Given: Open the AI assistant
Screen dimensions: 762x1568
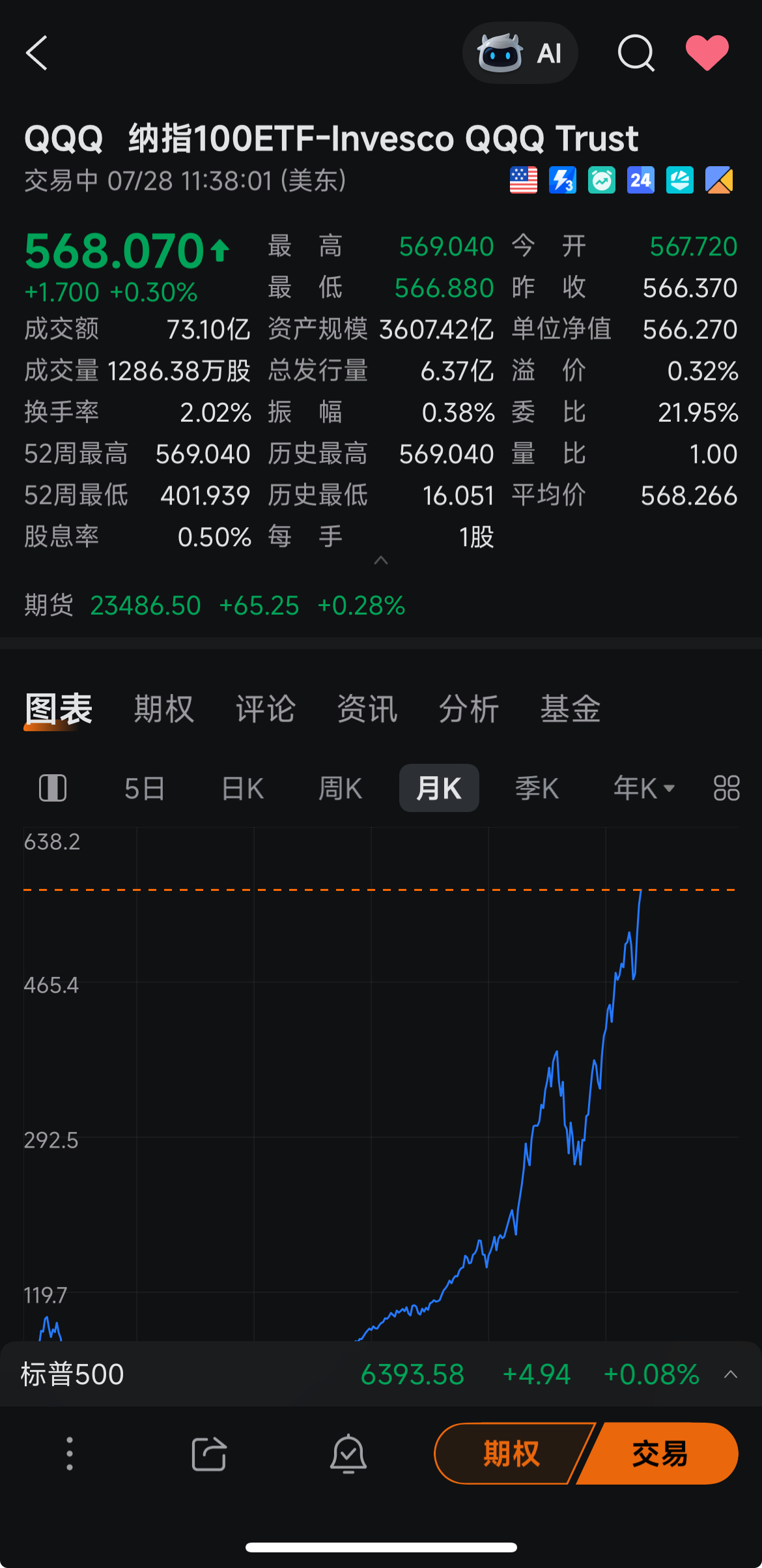Looking at the screenshot, I should [520, 53].
